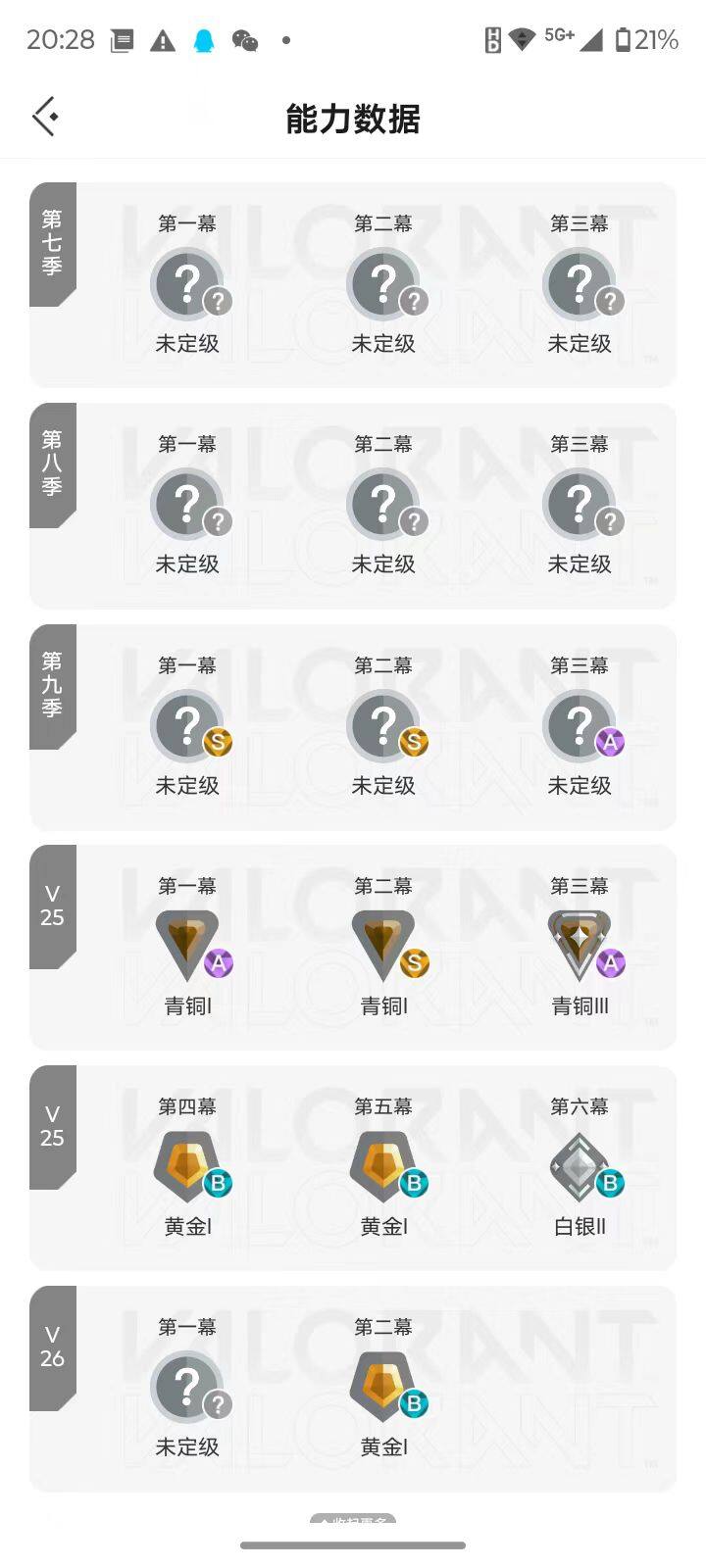Open WeChat from the status bar
706x1568 pixels.
point(244,41)
